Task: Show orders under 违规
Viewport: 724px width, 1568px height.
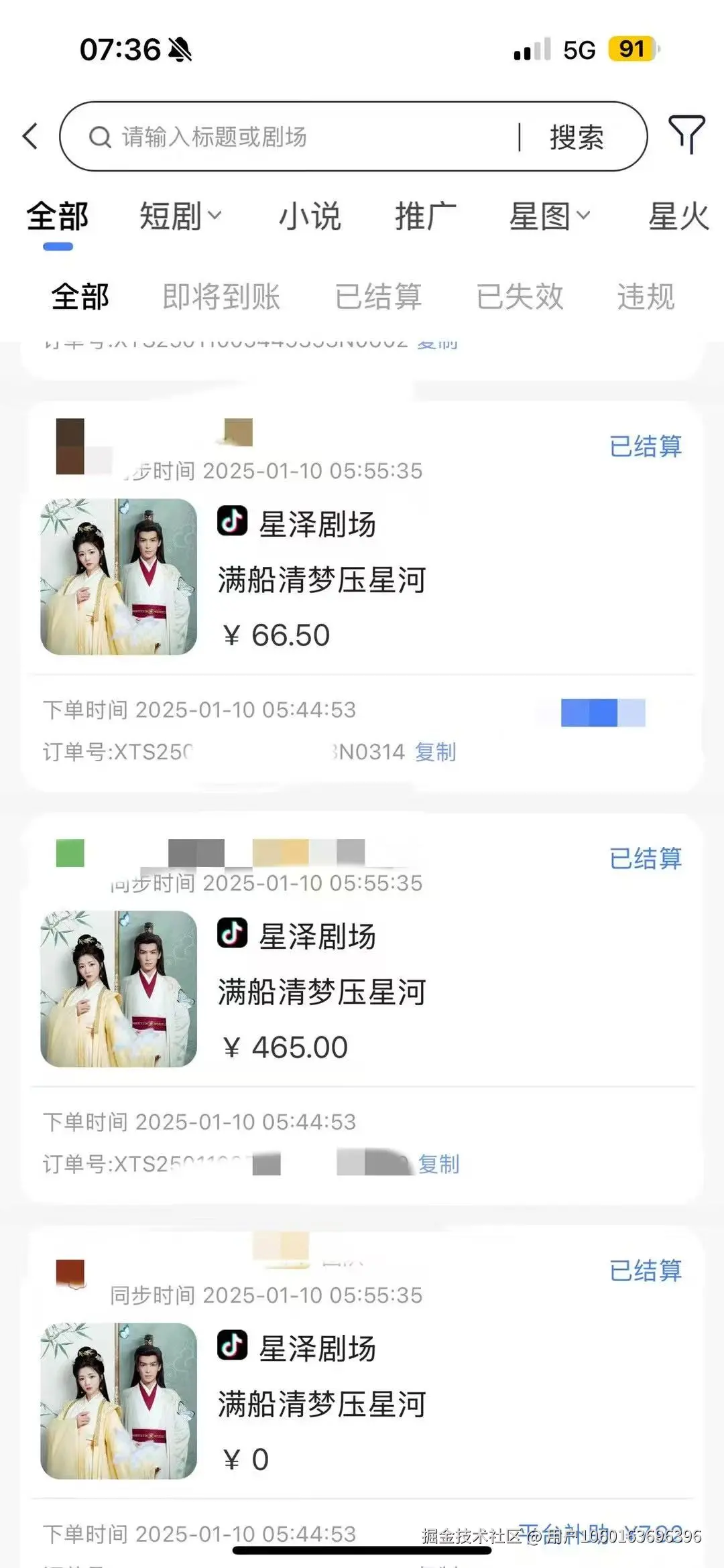Action: point(646,296)
